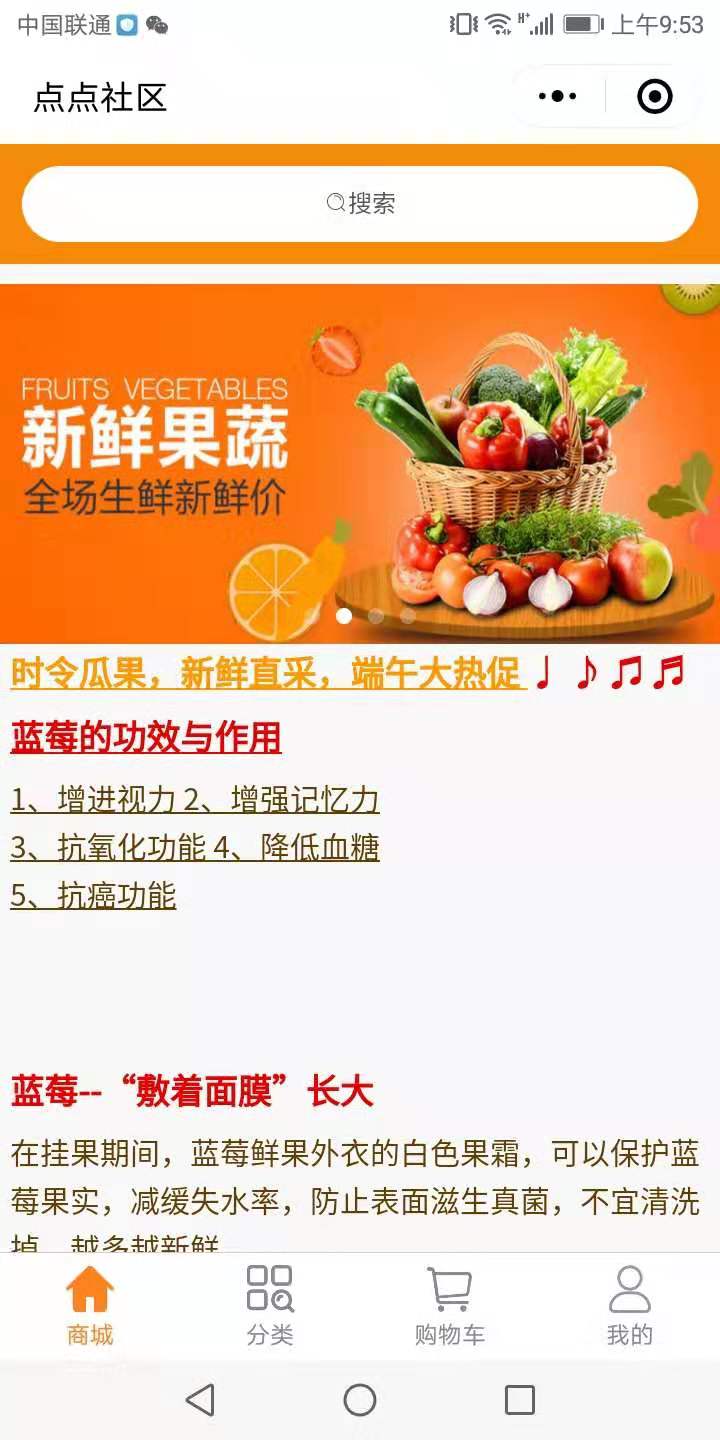The height and width of the screenshot is (1440, 720).
Task: Jump to the second banner slide dot
Action: [376, 616]
